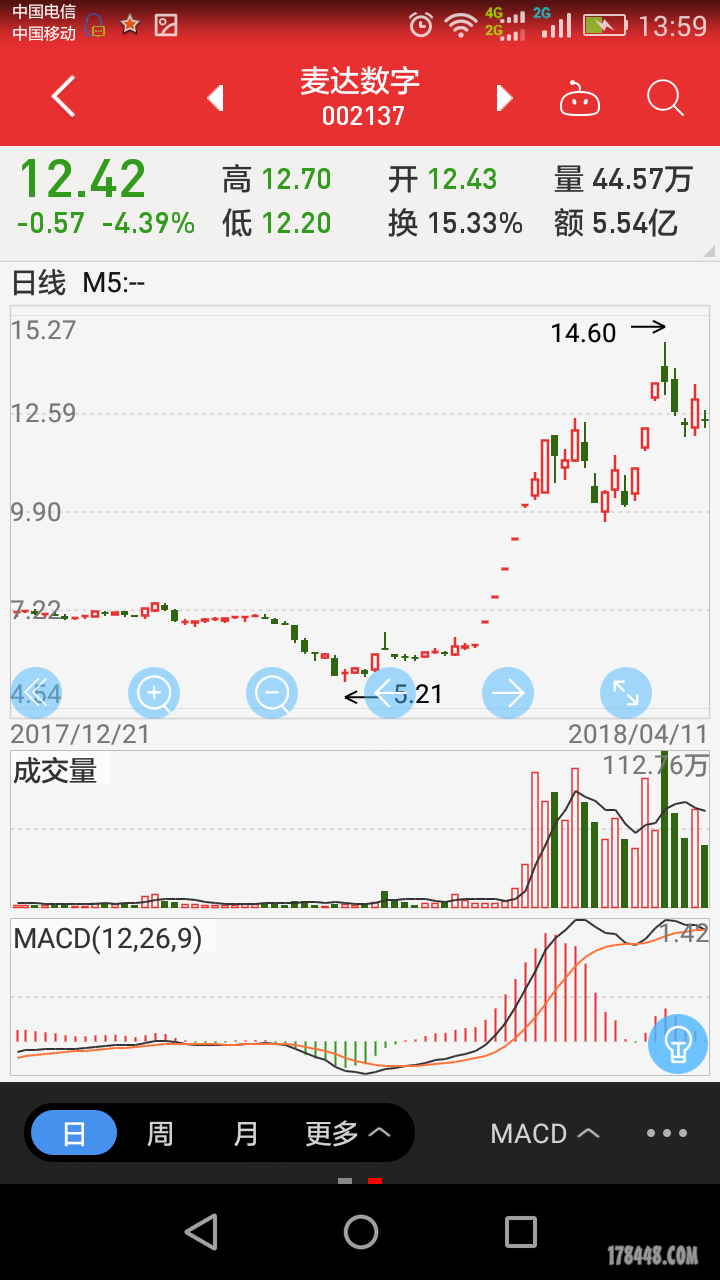Switch to the monthly 月 chart
The height and width of the screenshot is (1280, 720).
pos(245,1133)
